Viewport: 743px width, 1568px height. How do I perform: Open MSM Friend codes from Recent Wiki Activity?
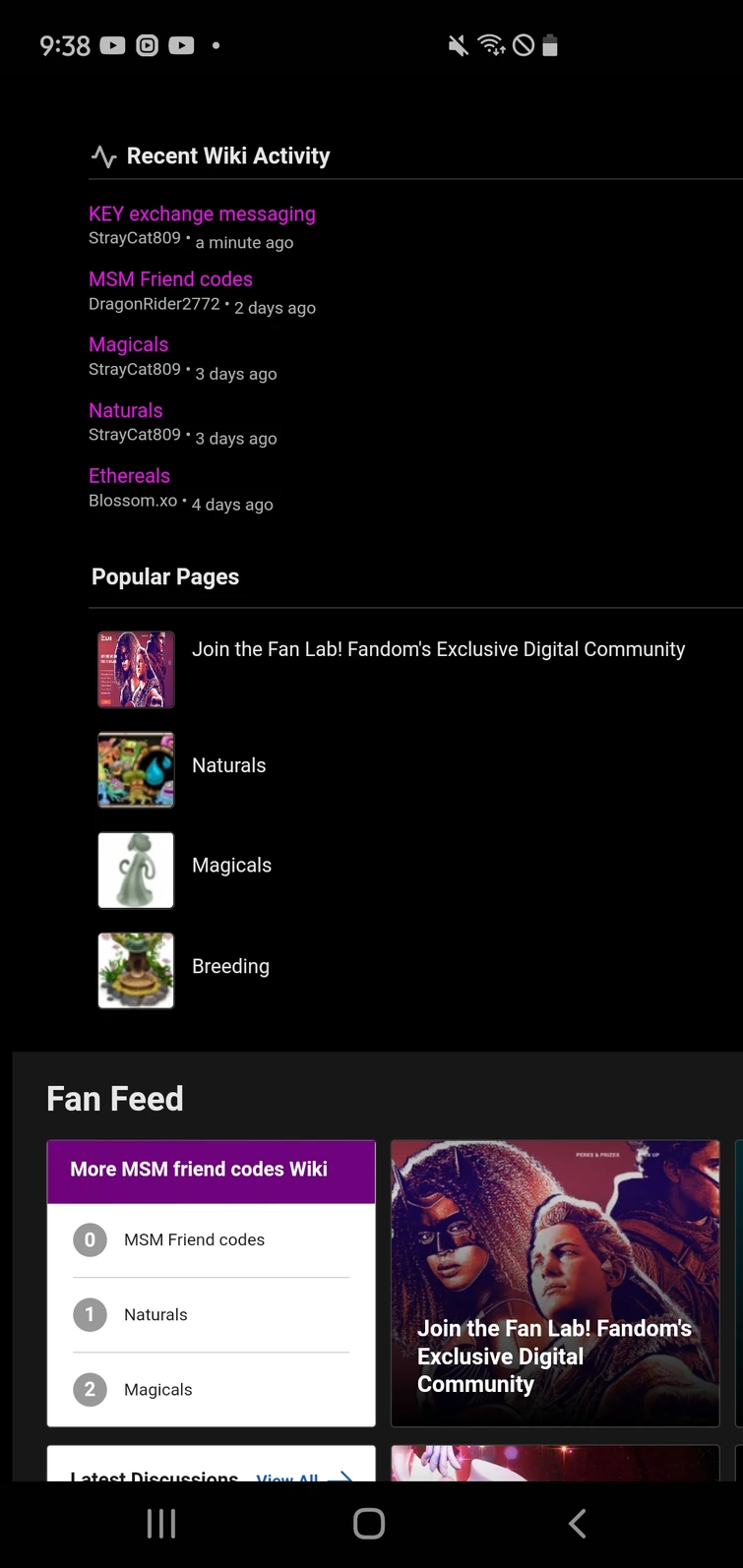[x=169, y=279]
